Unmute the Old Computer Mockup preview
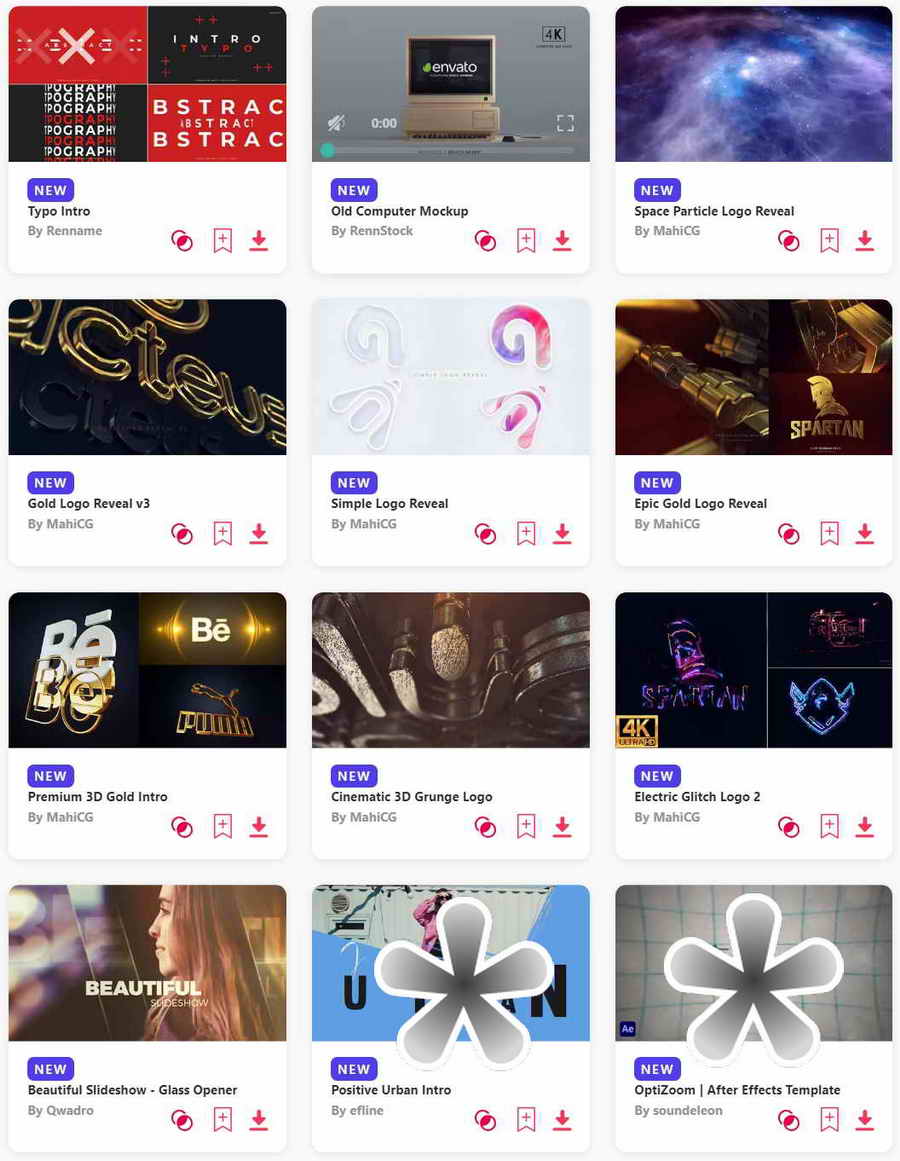Image resolution: width=900 pixels, height=1161 pixels. coord(336,123)
